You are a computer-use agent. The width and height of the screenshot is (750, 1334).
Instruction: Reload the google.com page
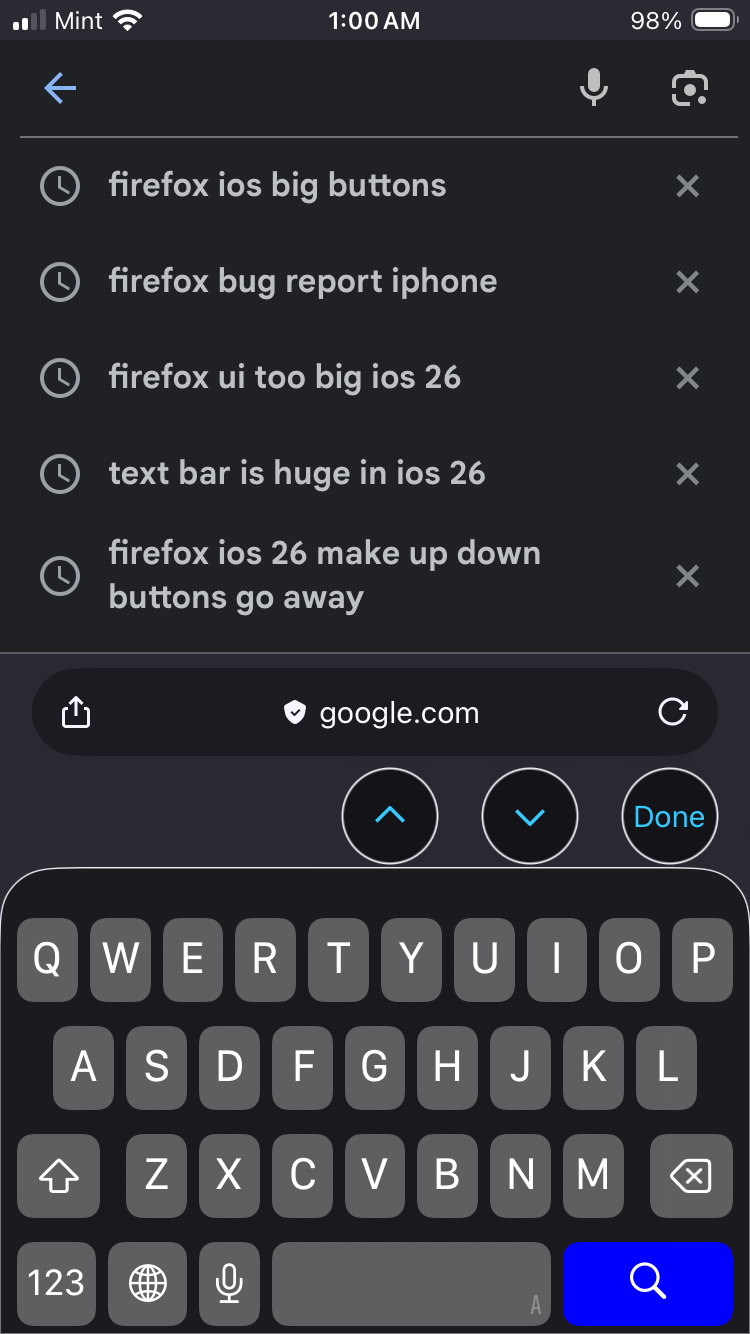tap(673, 712)
